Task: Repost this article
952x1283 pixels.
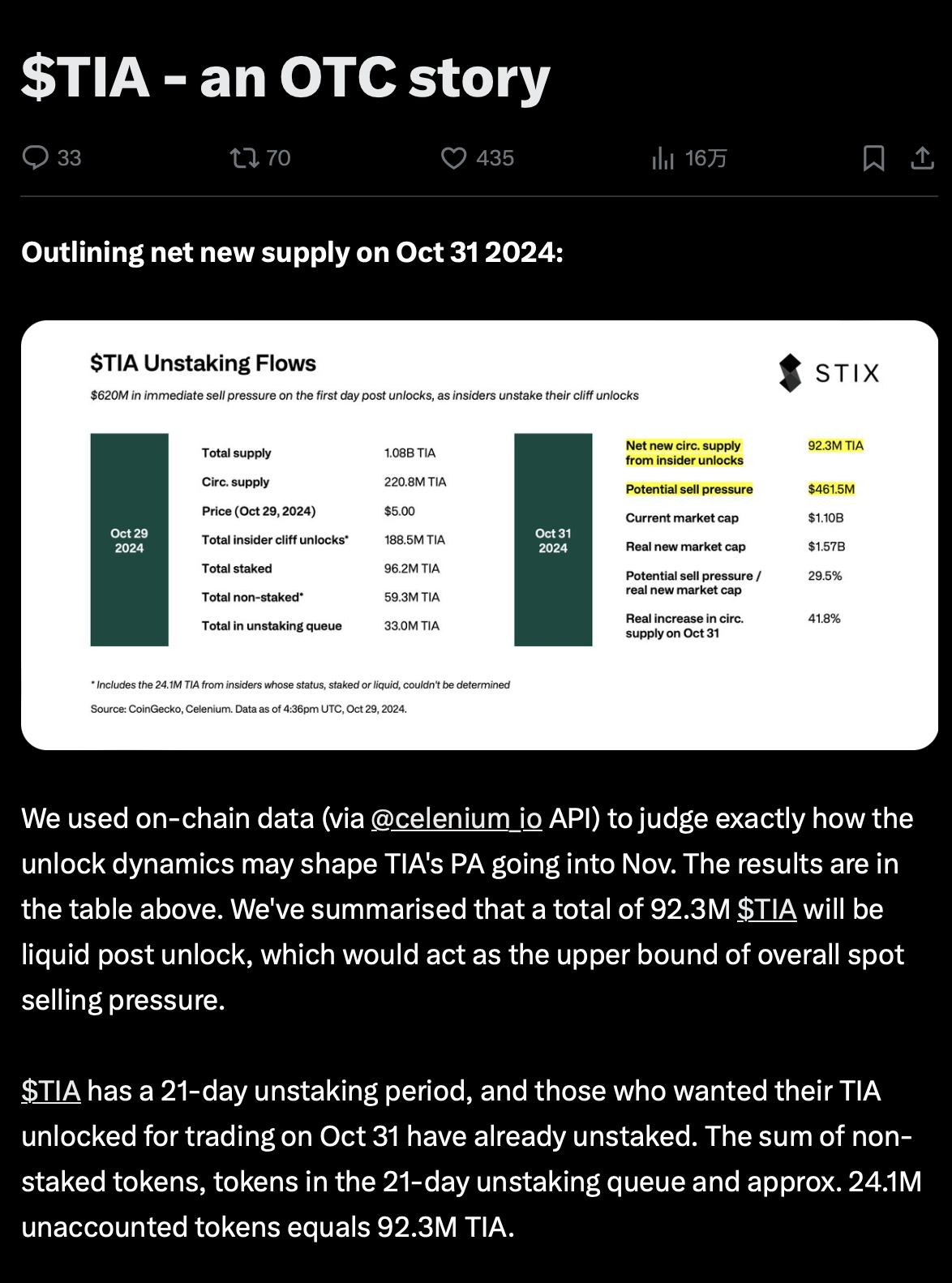Action: tap(244, 157)
